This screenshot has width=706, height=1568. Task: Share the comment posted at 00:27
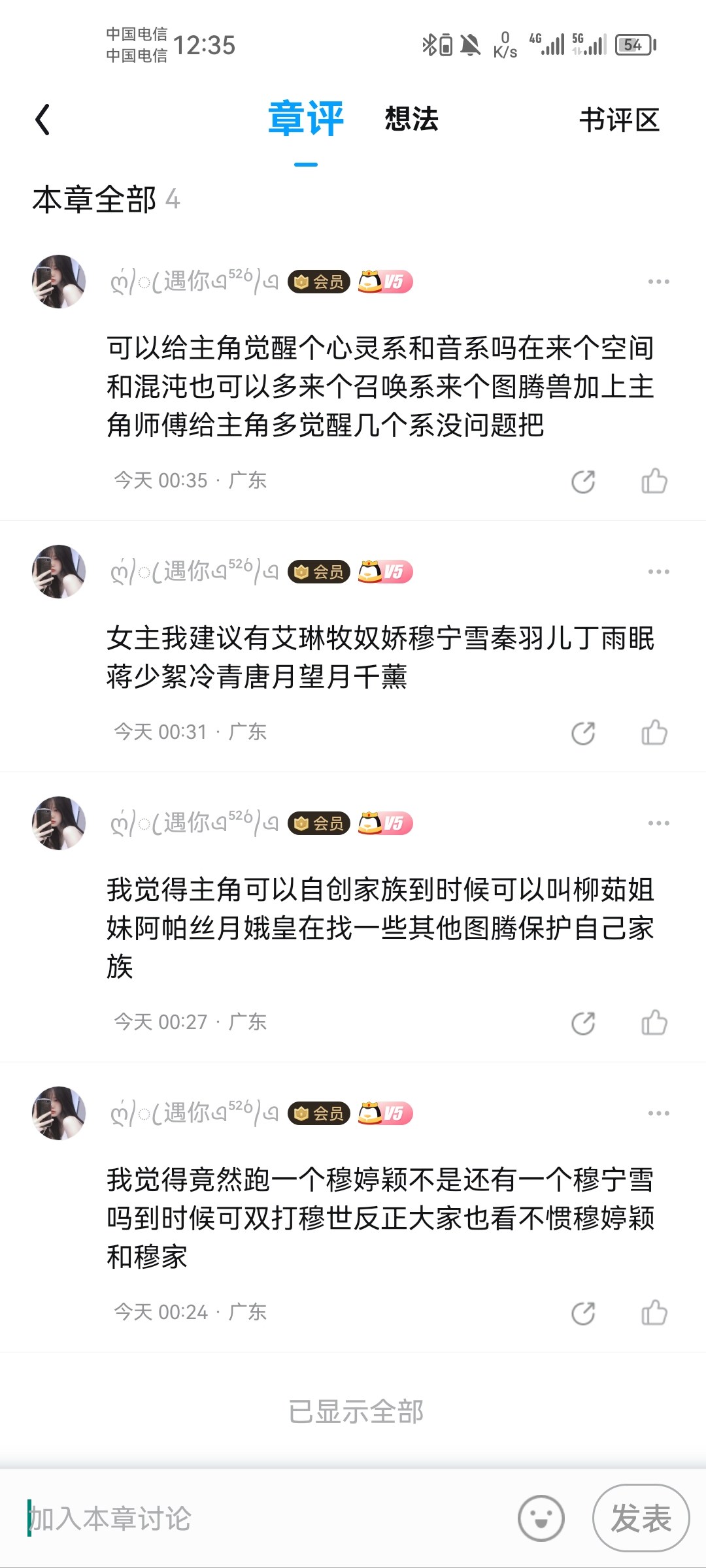pyautogui.click(x=583, y=1023)
